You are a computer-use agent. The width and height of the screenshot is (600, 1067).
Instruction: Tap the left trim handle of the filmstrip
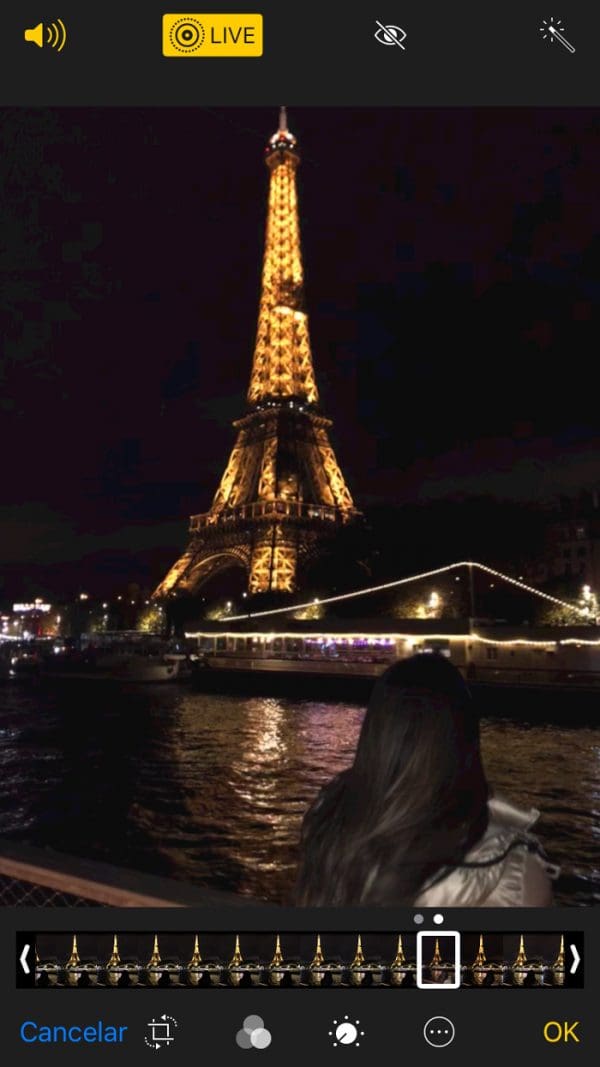point(25,959)
